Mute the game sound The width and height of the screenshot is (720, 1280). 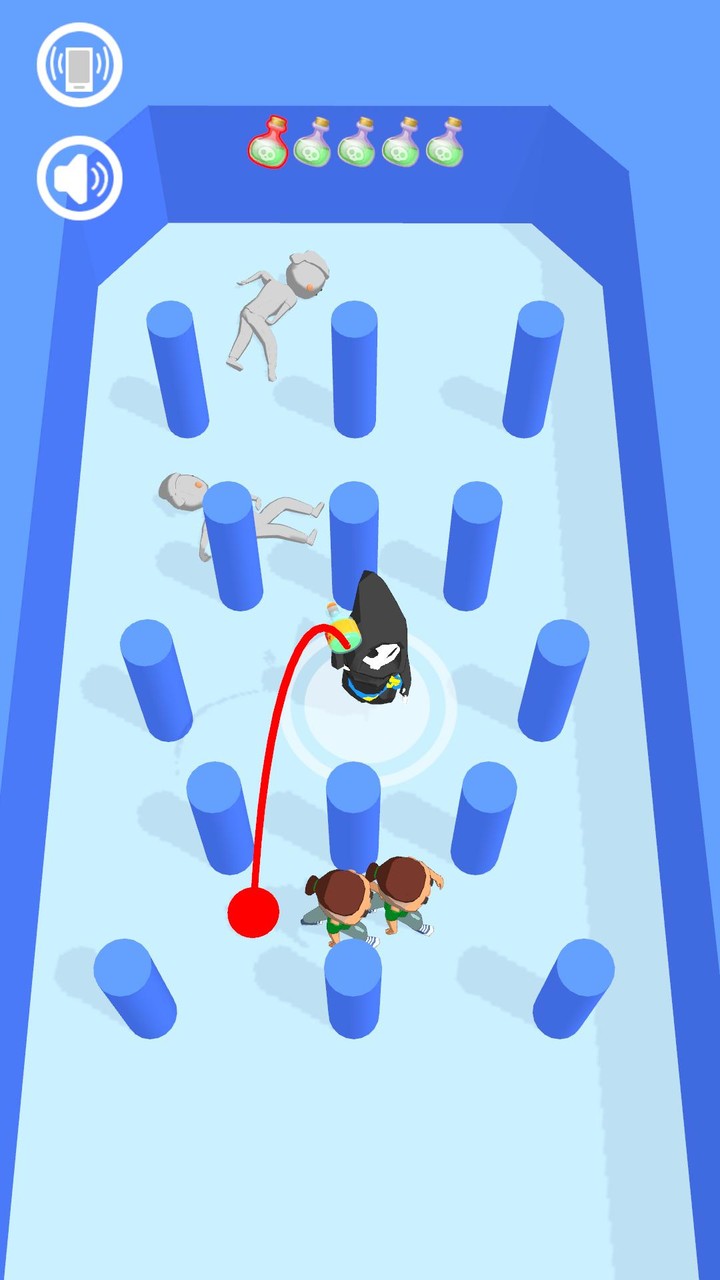pyautogui.click(x=79, y=178)
